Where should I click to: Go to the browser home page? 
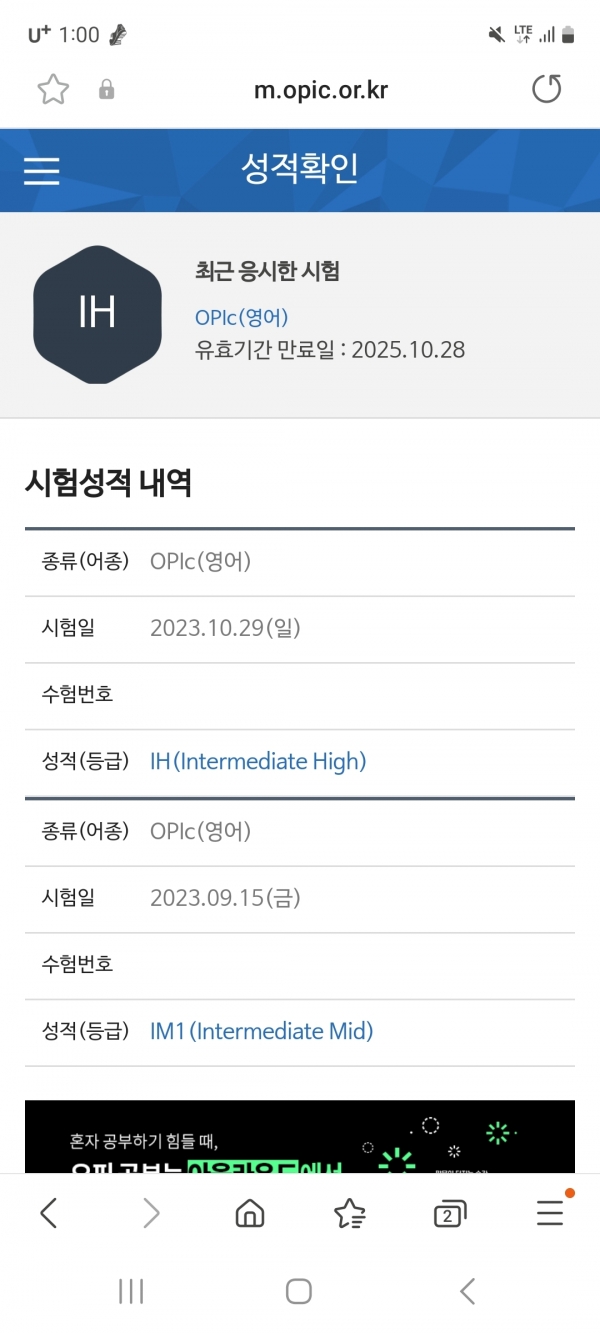249,1213
